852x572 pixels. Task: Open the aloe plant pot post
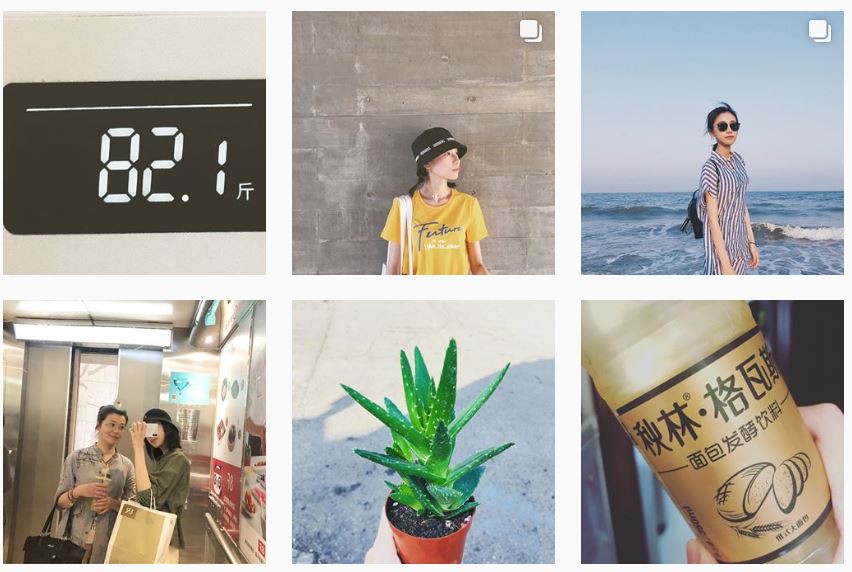tap(423, 432)
